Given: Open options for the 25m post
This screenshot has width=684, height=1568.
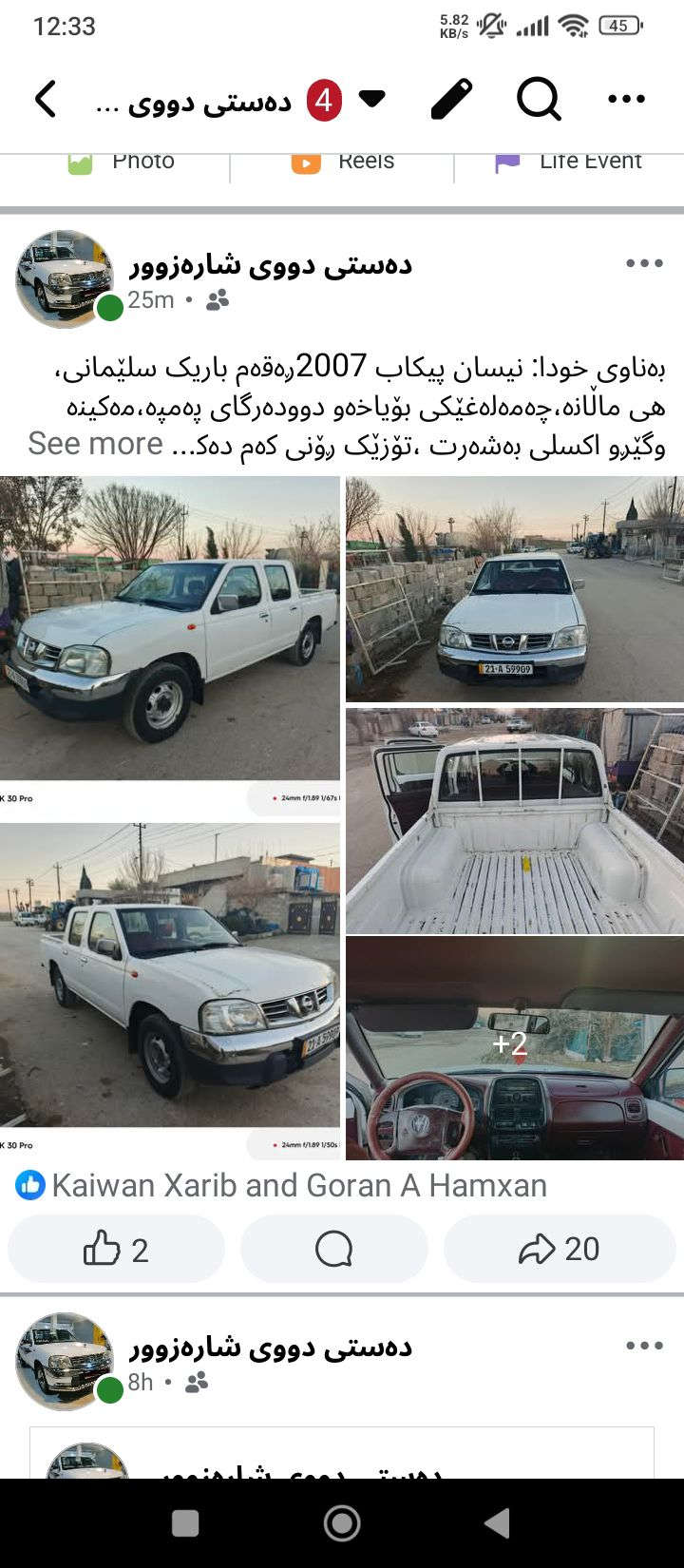Looking at the screenshot, I should pos(644,263).
